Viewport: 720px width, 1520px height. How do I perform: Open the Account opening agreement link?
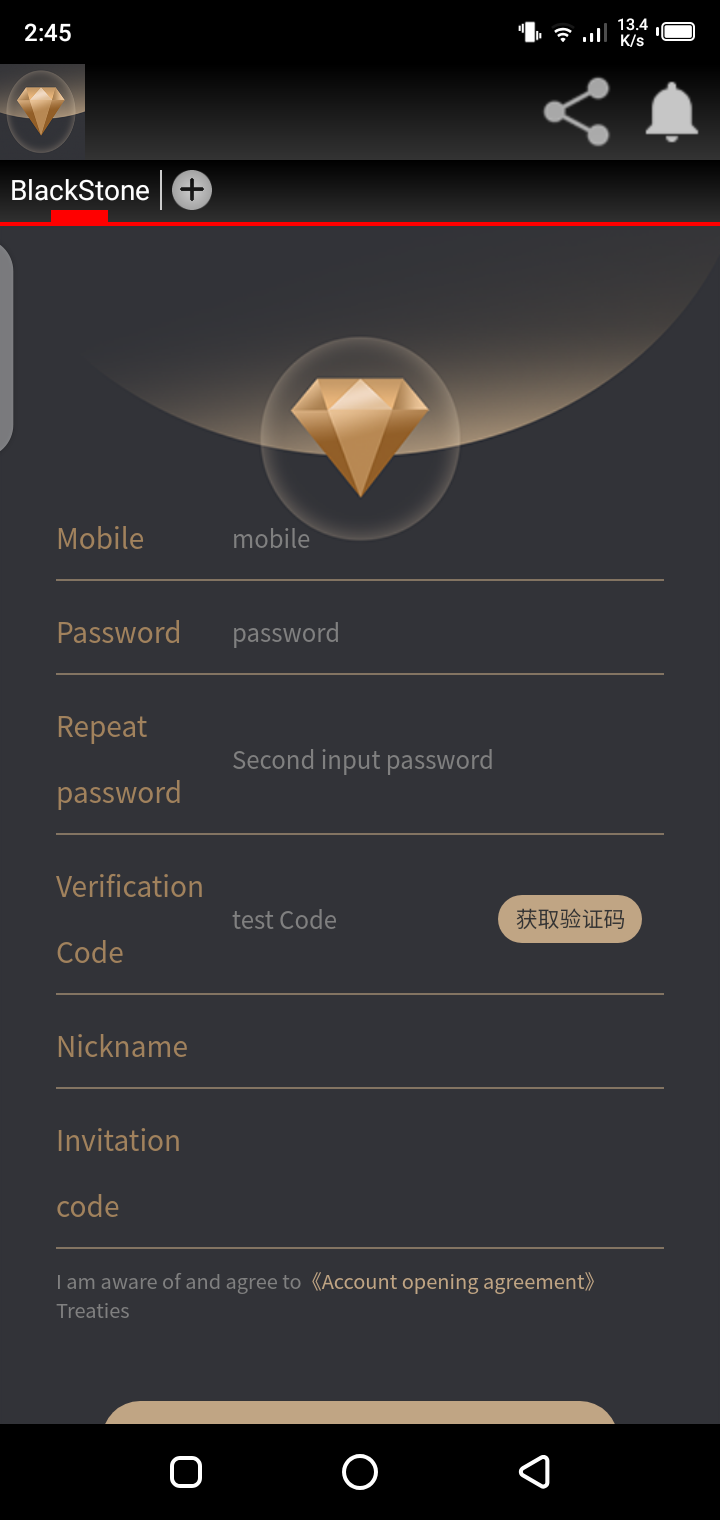coord(453,1282)
